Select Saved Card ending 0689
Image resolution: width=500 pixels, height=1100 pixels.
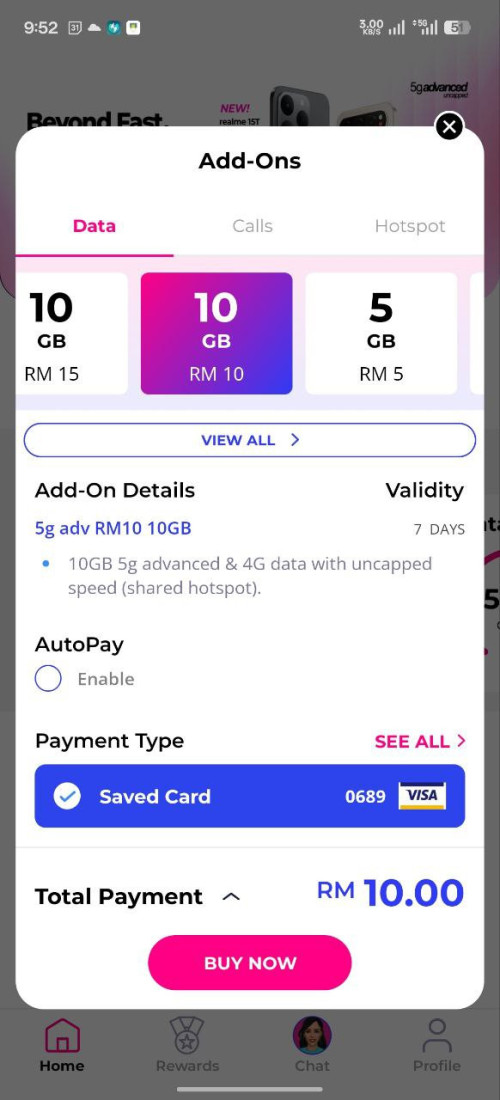[250, 796]
